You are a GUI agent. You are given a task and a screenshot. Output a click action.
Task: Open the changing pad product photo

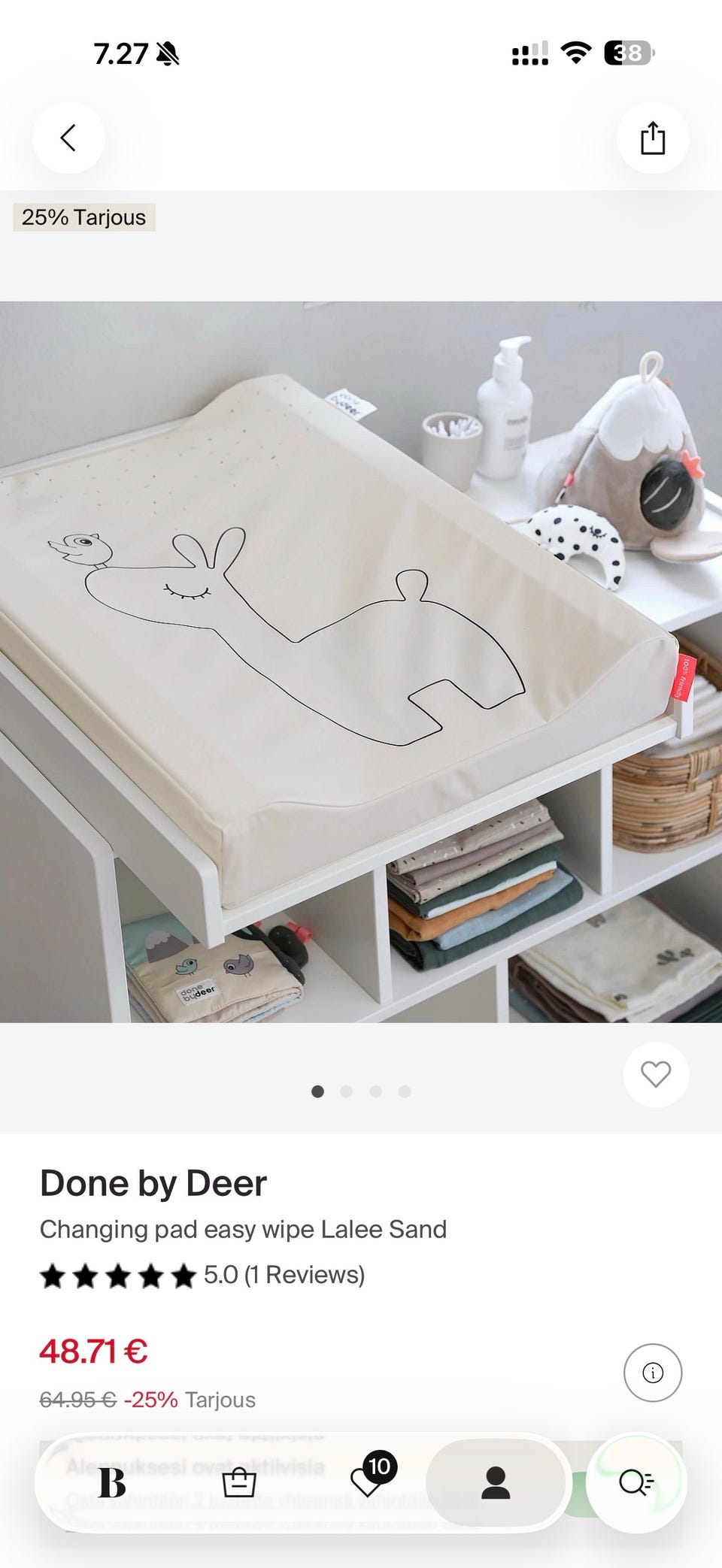(361, 661)
